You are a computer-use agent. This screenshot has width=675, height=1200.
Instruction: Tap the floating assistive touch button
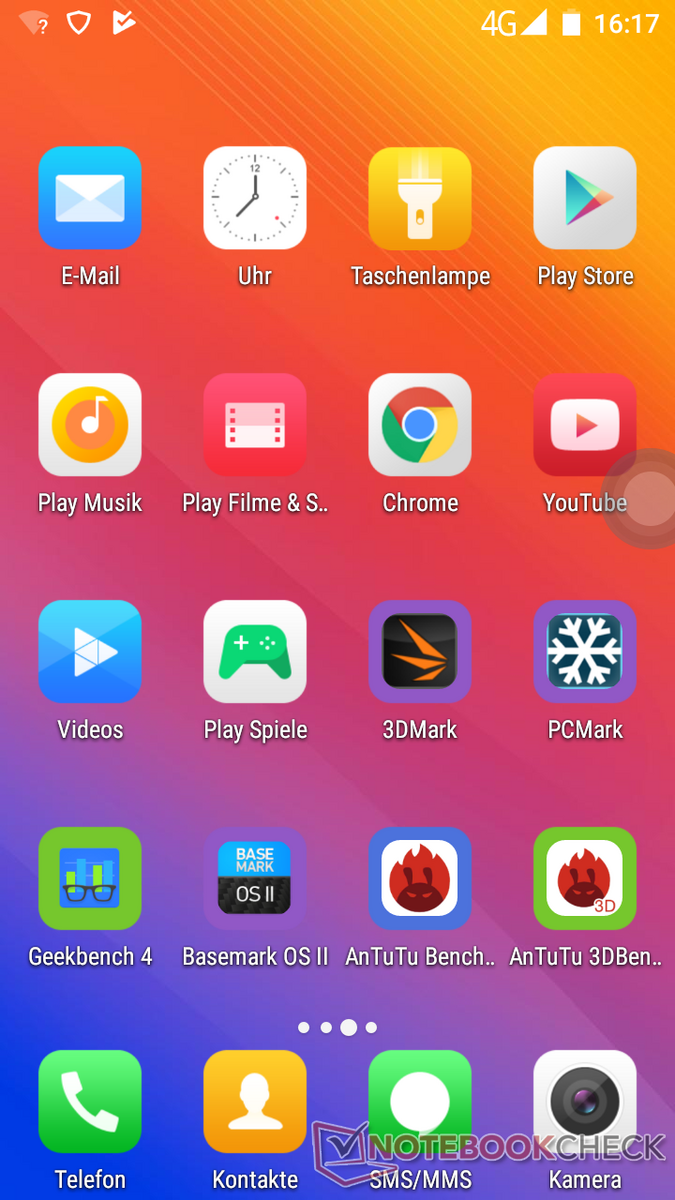coord(650,498)
